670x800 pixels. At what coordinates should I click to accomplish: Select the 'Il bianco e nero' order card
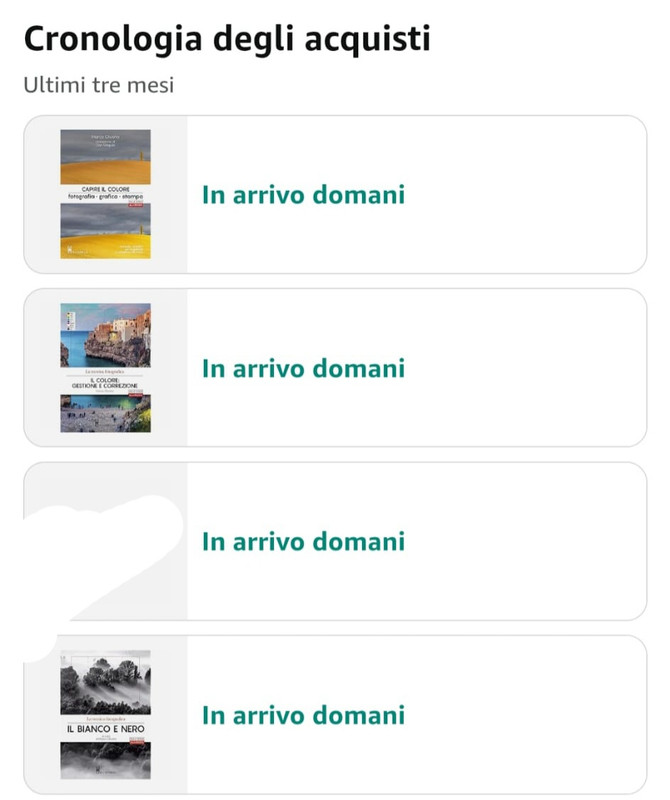[x=334, y=714]
